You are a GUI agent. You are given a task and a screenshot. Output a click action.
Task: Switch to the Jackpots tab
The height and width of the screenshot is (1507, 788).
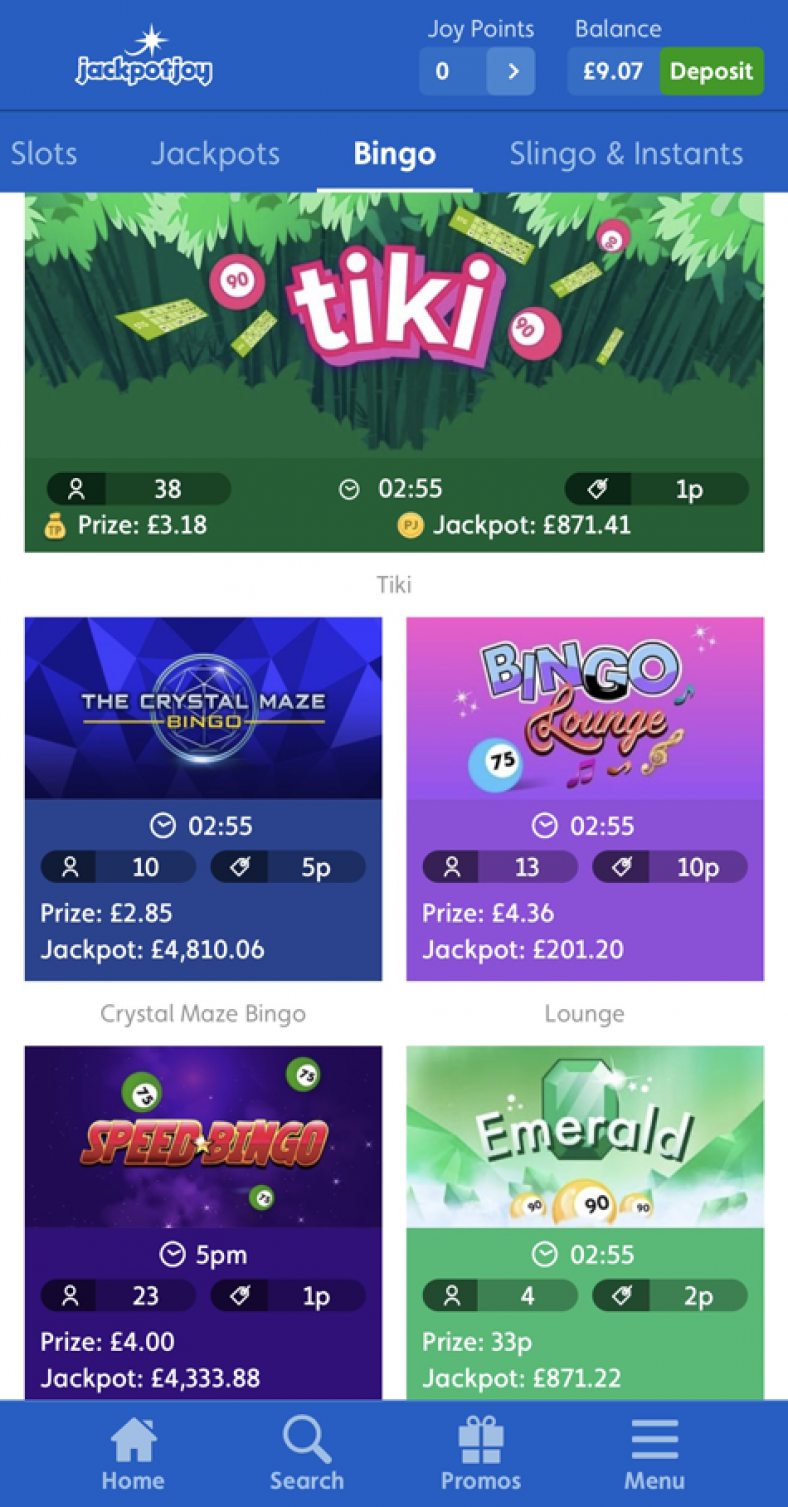coord(215,153)
